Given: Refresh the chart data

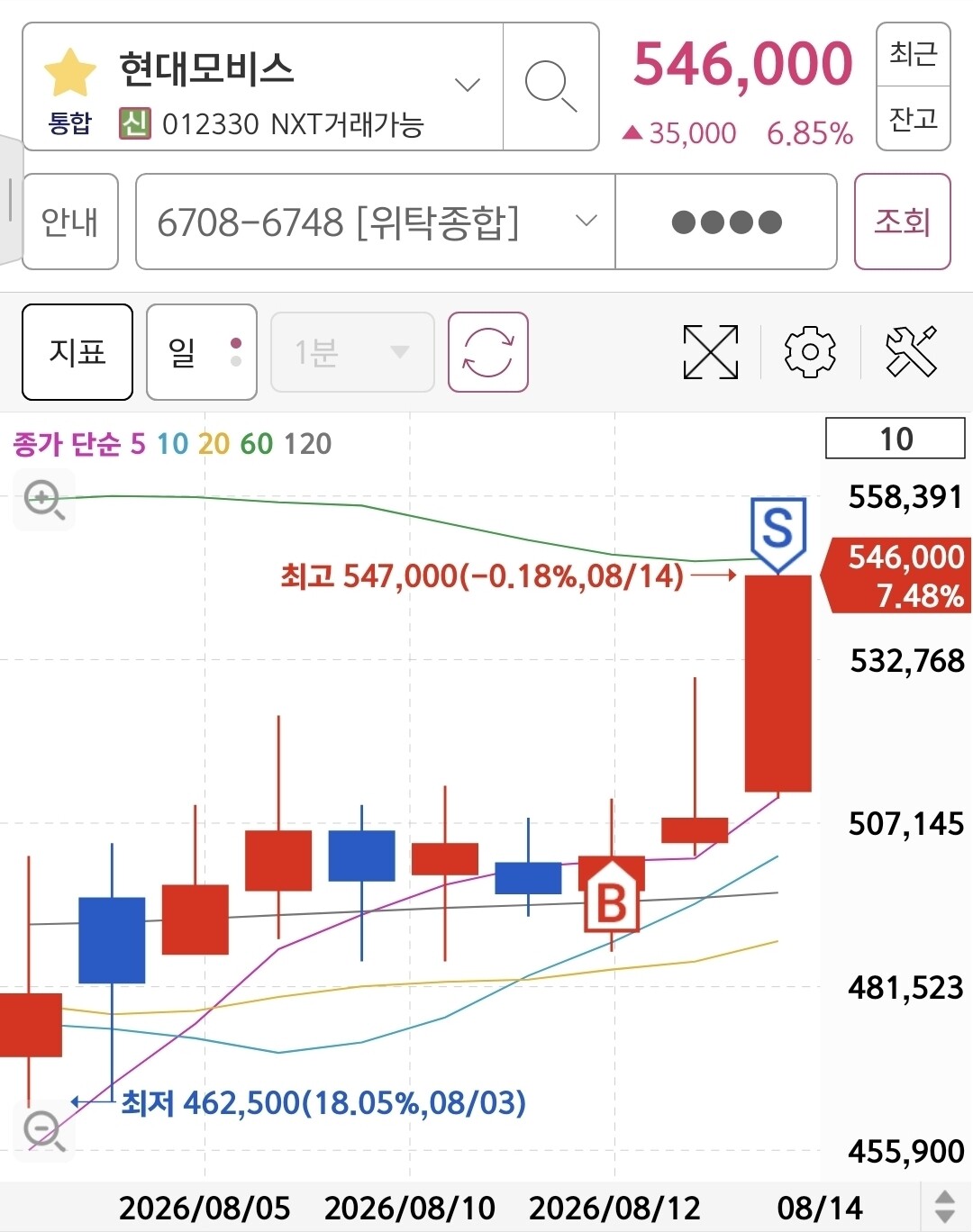Looking at the screenshot, I should (488, 351).
